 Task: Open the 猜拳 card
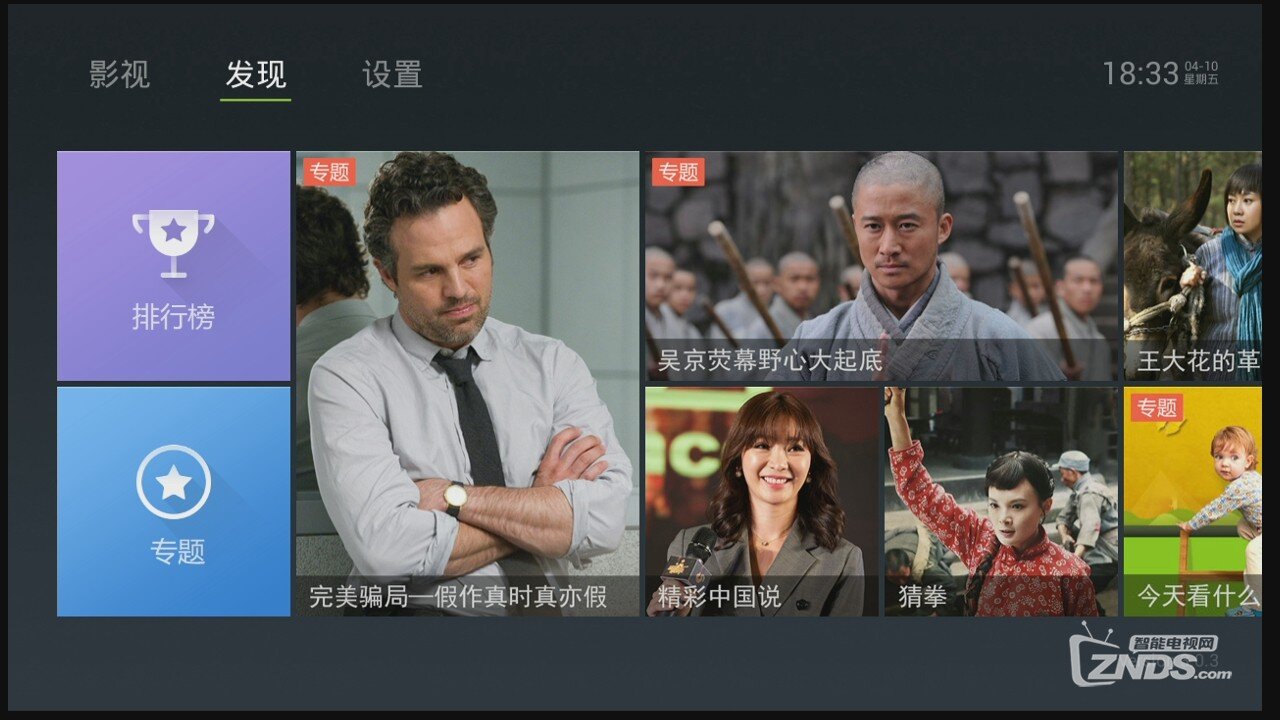coord(1000,501)
